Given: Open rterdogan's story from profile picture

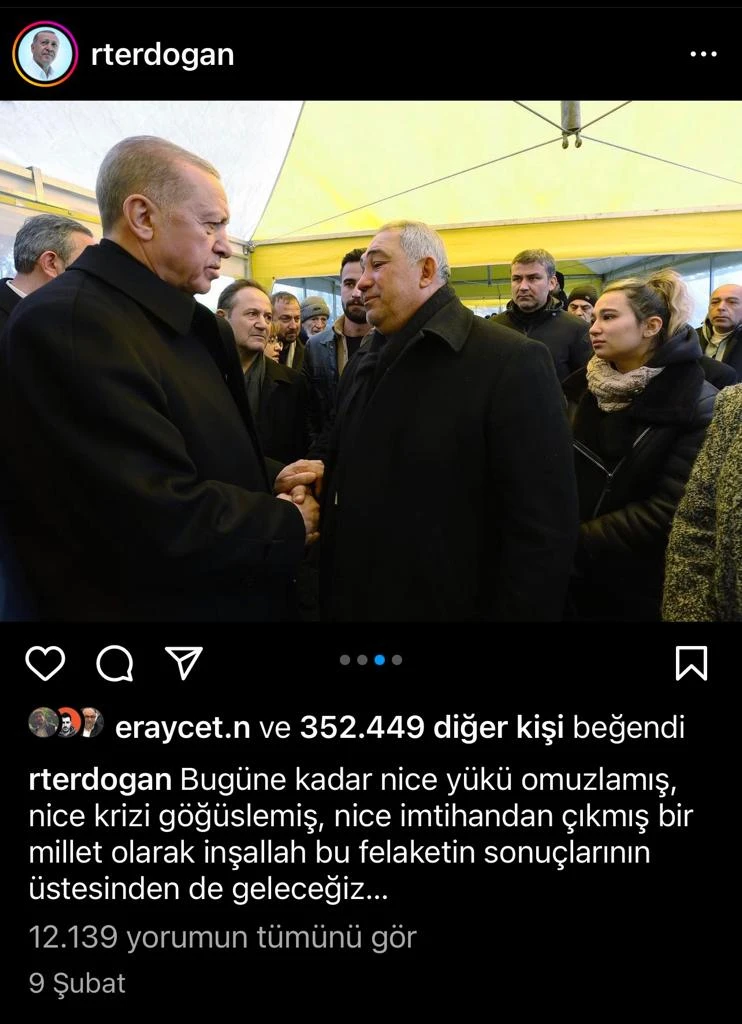Looking at the screenshot, I should (45, 54).
